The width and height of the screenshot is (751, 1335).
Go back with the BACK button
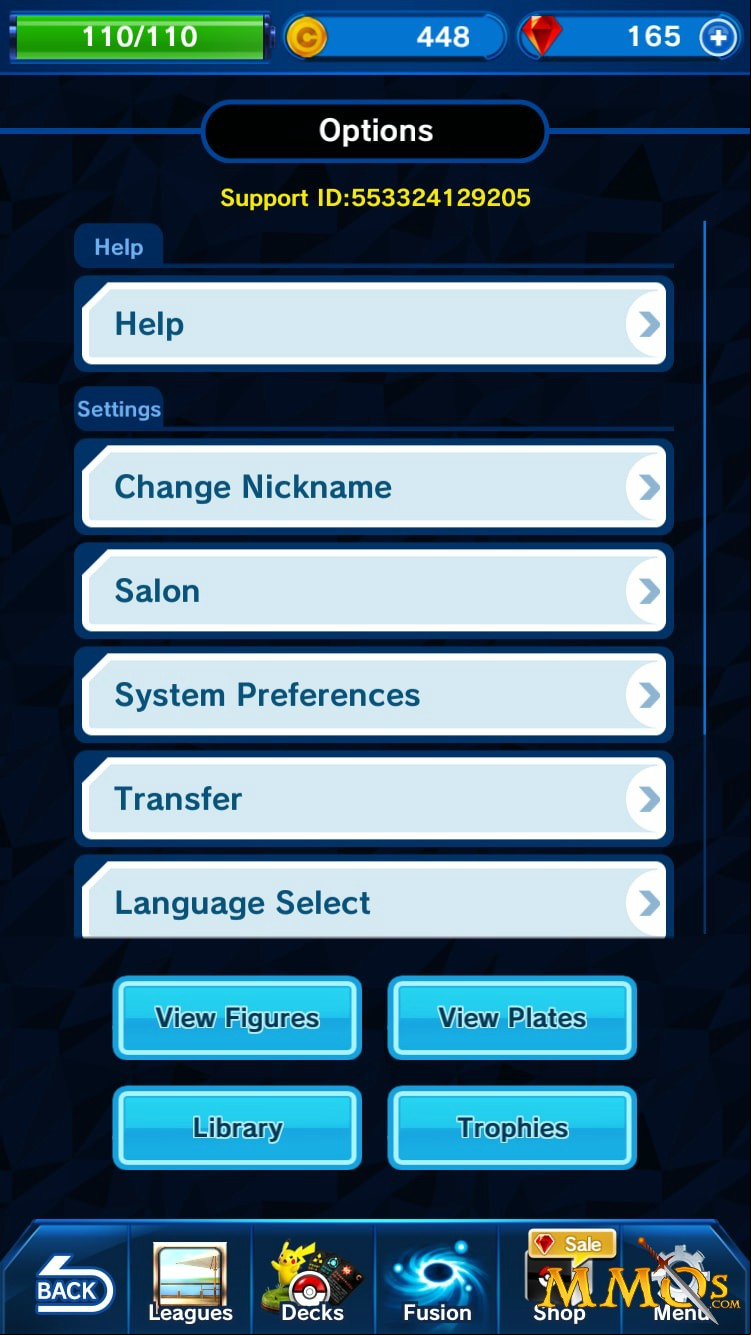[68, 1285]
